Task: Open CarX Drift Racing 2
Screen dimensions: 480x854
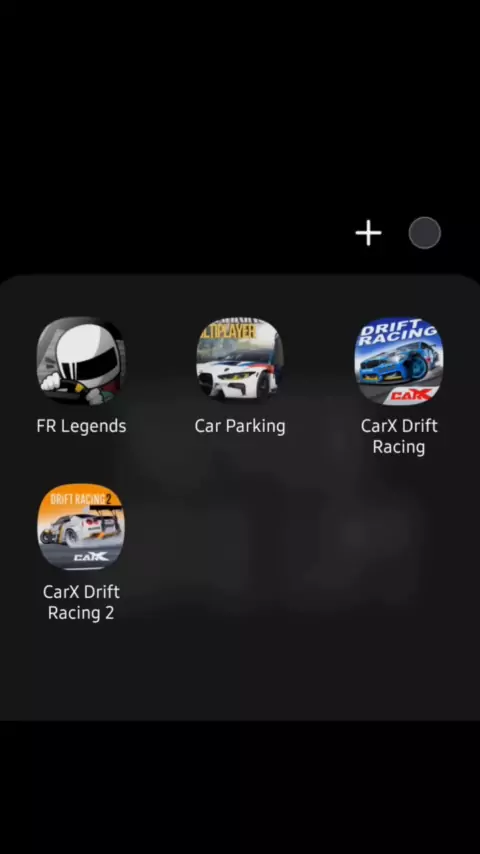Action: [x=81, y=527]
